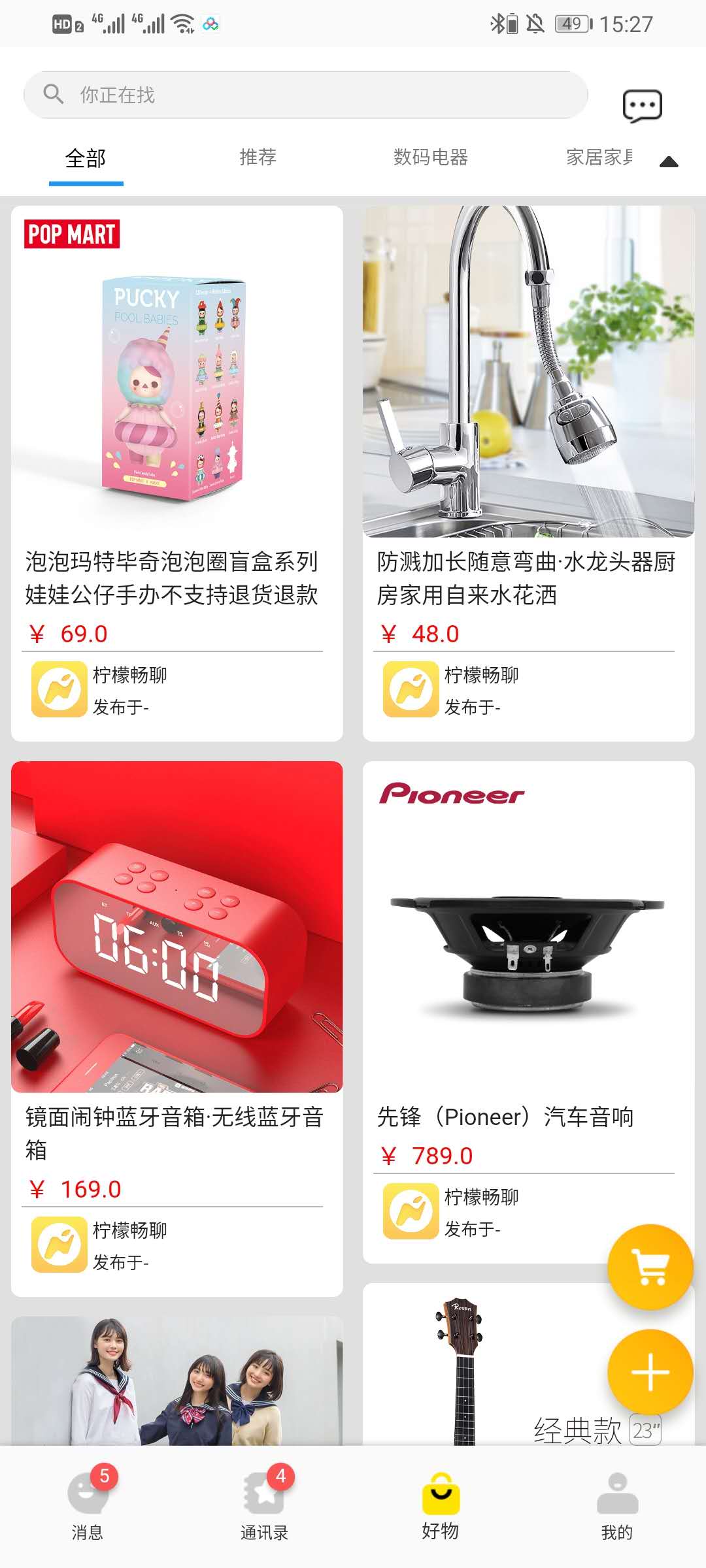Screen dimensions: 706x1568
Task: Open the chat bubble icon beside search
Action: [x=642, y=105]
